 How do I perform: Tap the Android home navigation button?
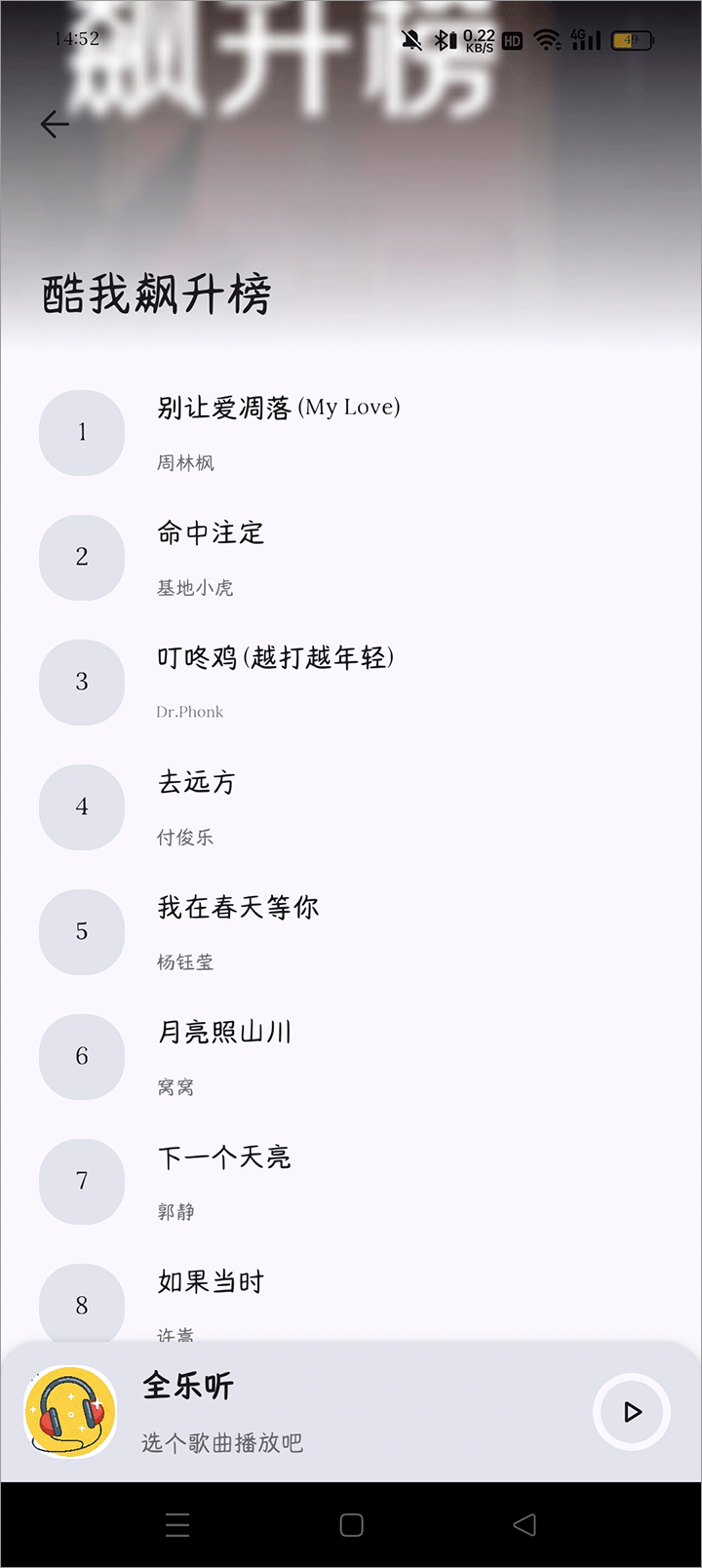(351, 1523)
